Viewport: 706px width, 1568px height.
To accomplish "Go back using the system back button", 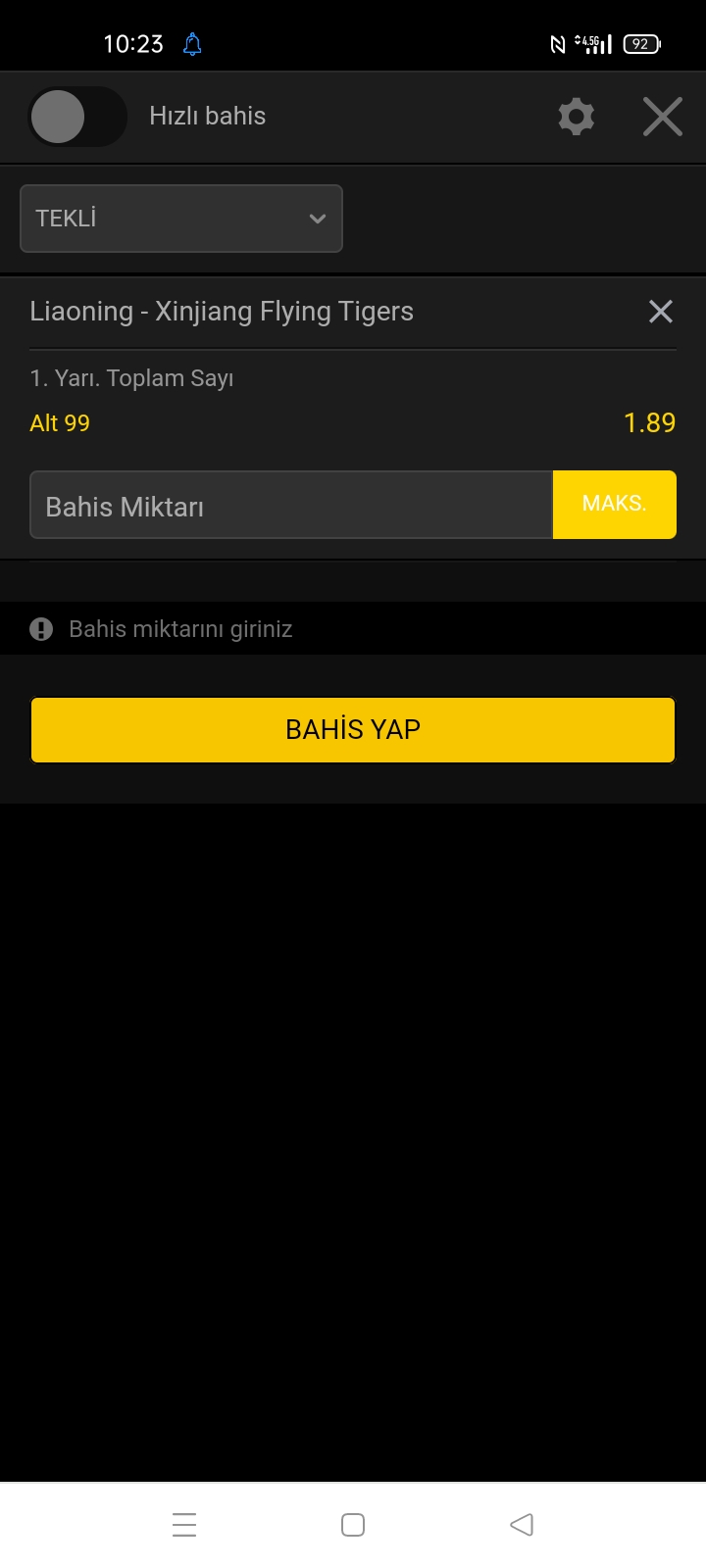I will pos(522,1525).
